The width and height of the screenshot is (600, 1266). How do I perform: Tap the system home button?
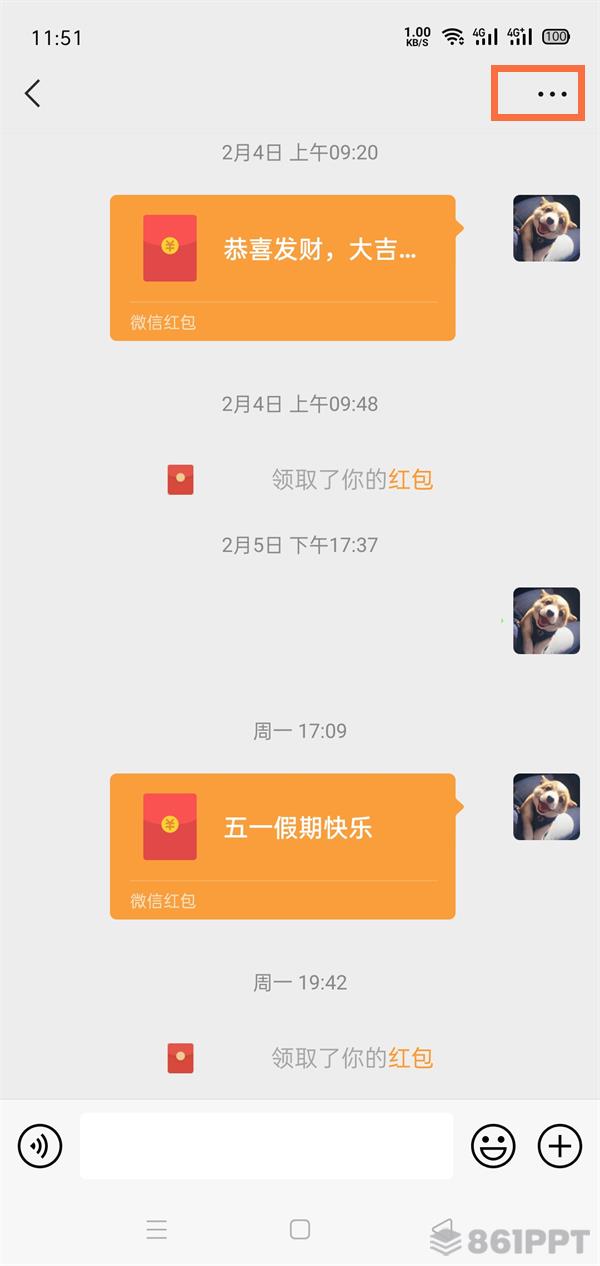(300, 1230)
